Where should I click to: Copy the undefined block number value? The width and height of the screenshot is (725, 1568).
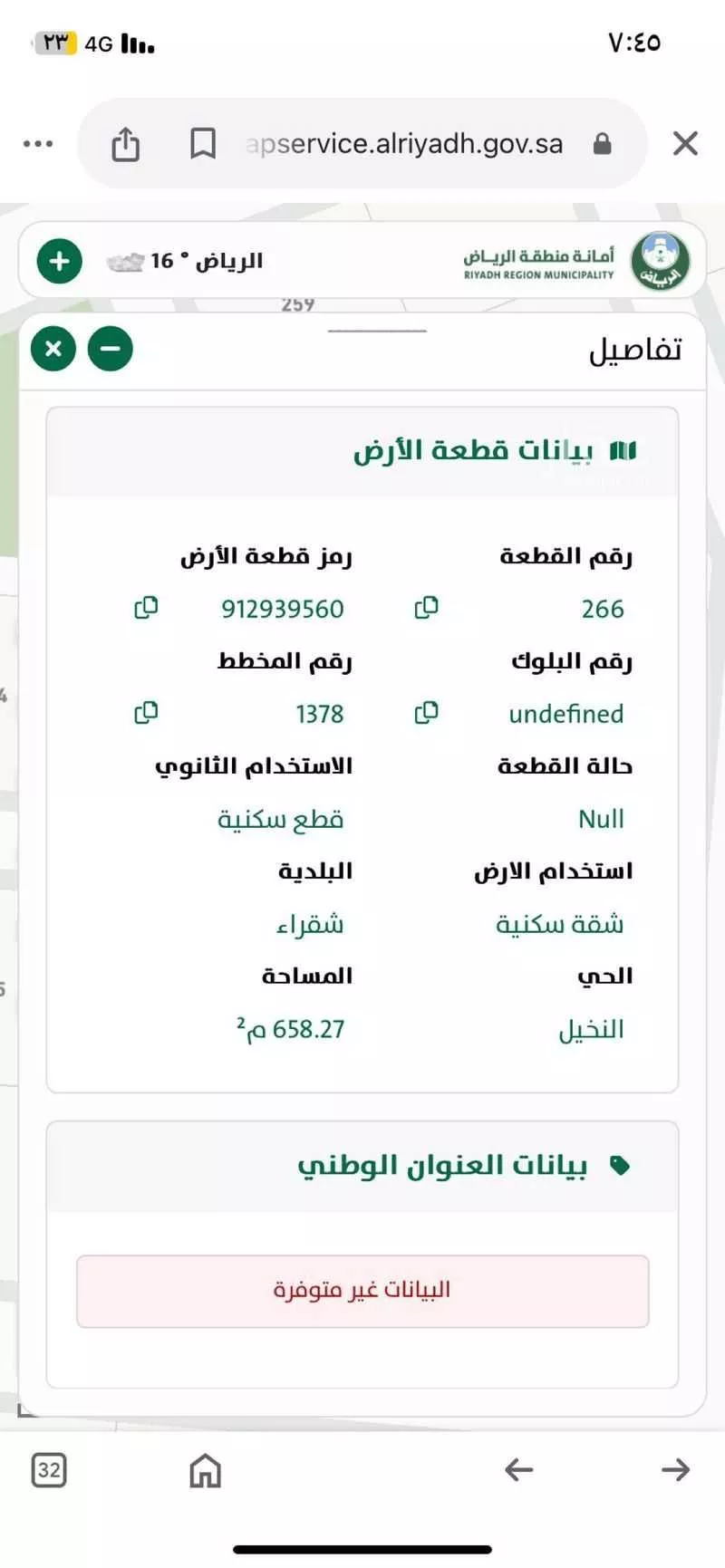[426, 713]
